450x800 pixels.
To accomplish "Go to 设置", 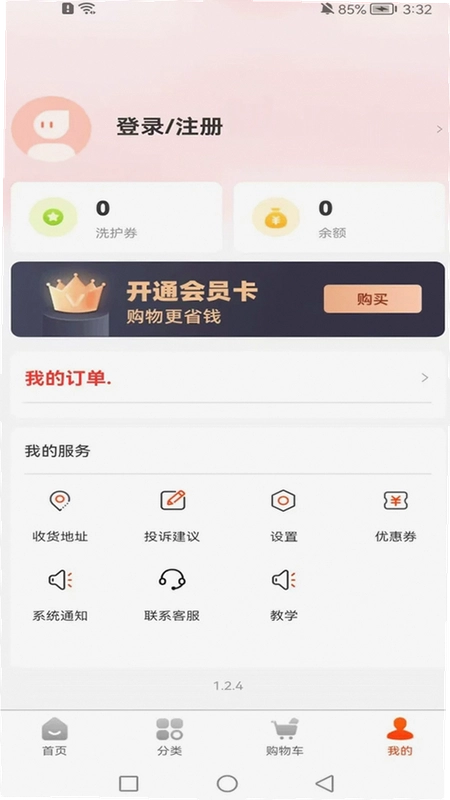I will [284, 516].
